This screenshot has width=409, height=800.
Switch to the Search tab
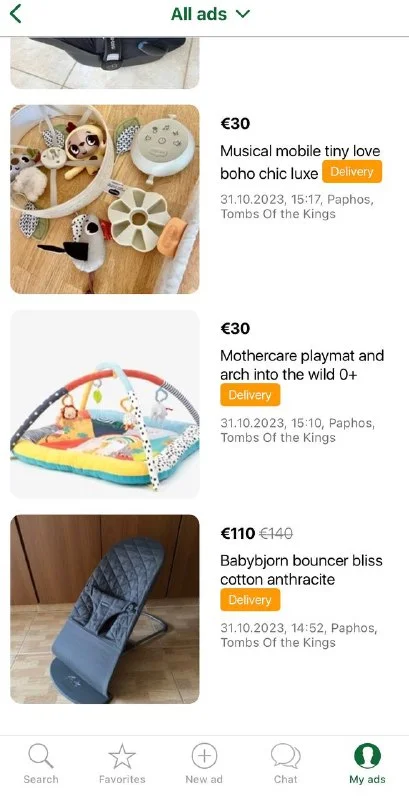(41, 763)
